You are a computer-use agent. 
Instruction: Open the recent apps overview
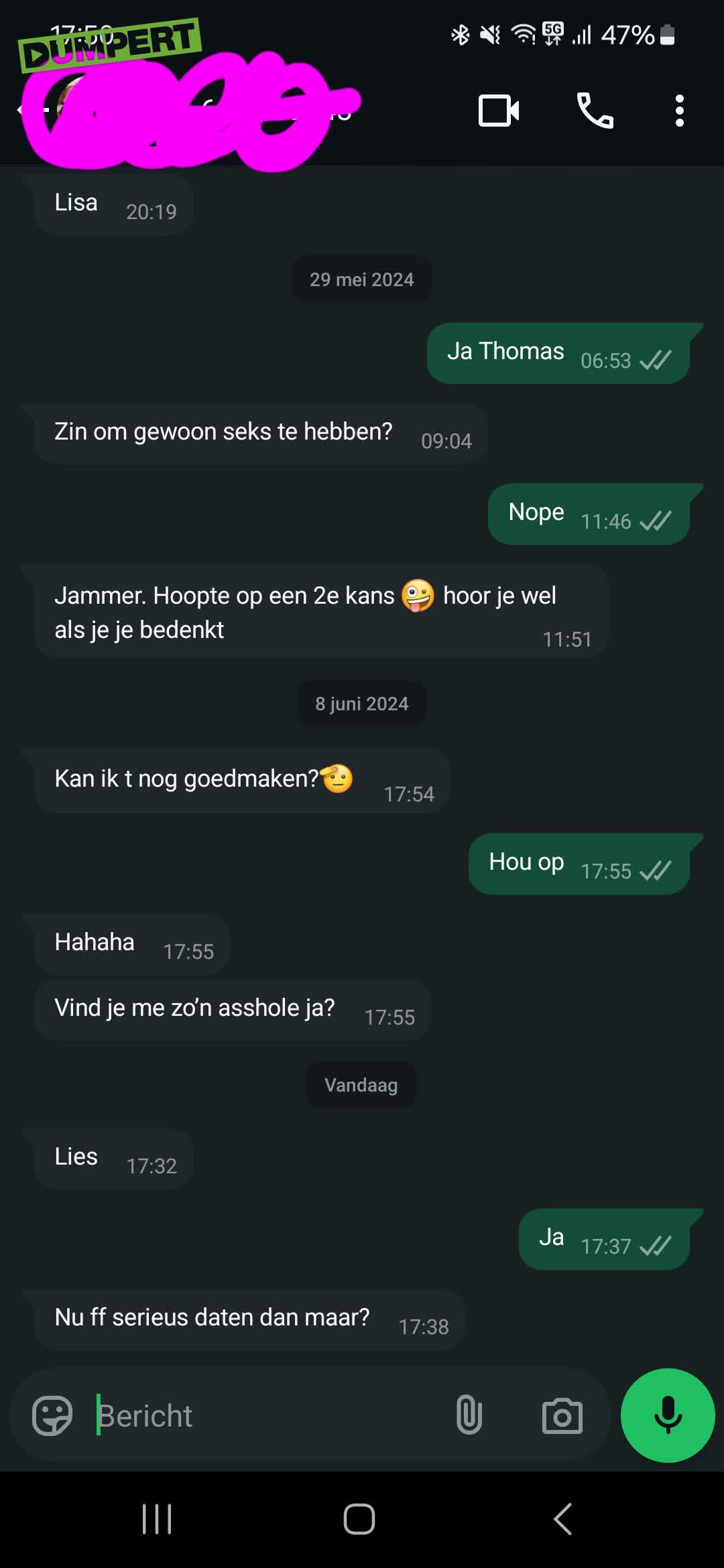157,1519
